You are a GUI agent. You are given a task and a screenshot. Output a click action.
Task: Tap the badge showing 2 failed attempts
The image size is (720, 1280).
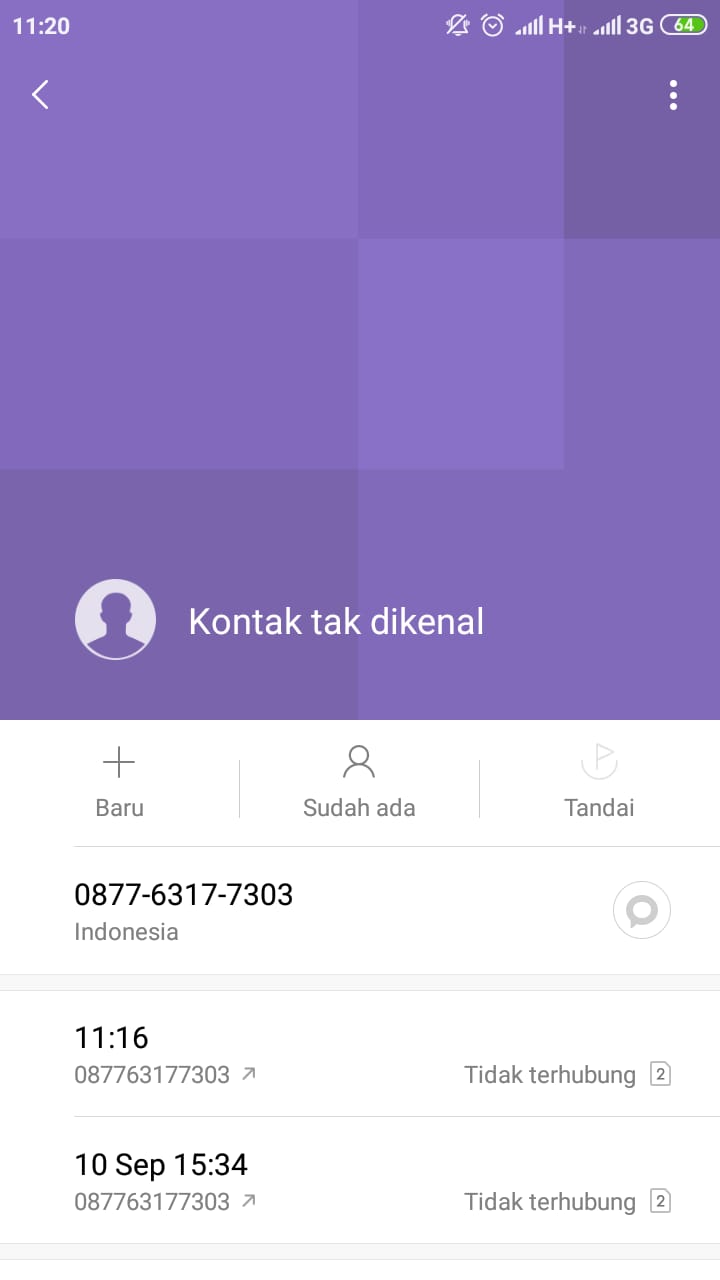(x=662, y=1074)
